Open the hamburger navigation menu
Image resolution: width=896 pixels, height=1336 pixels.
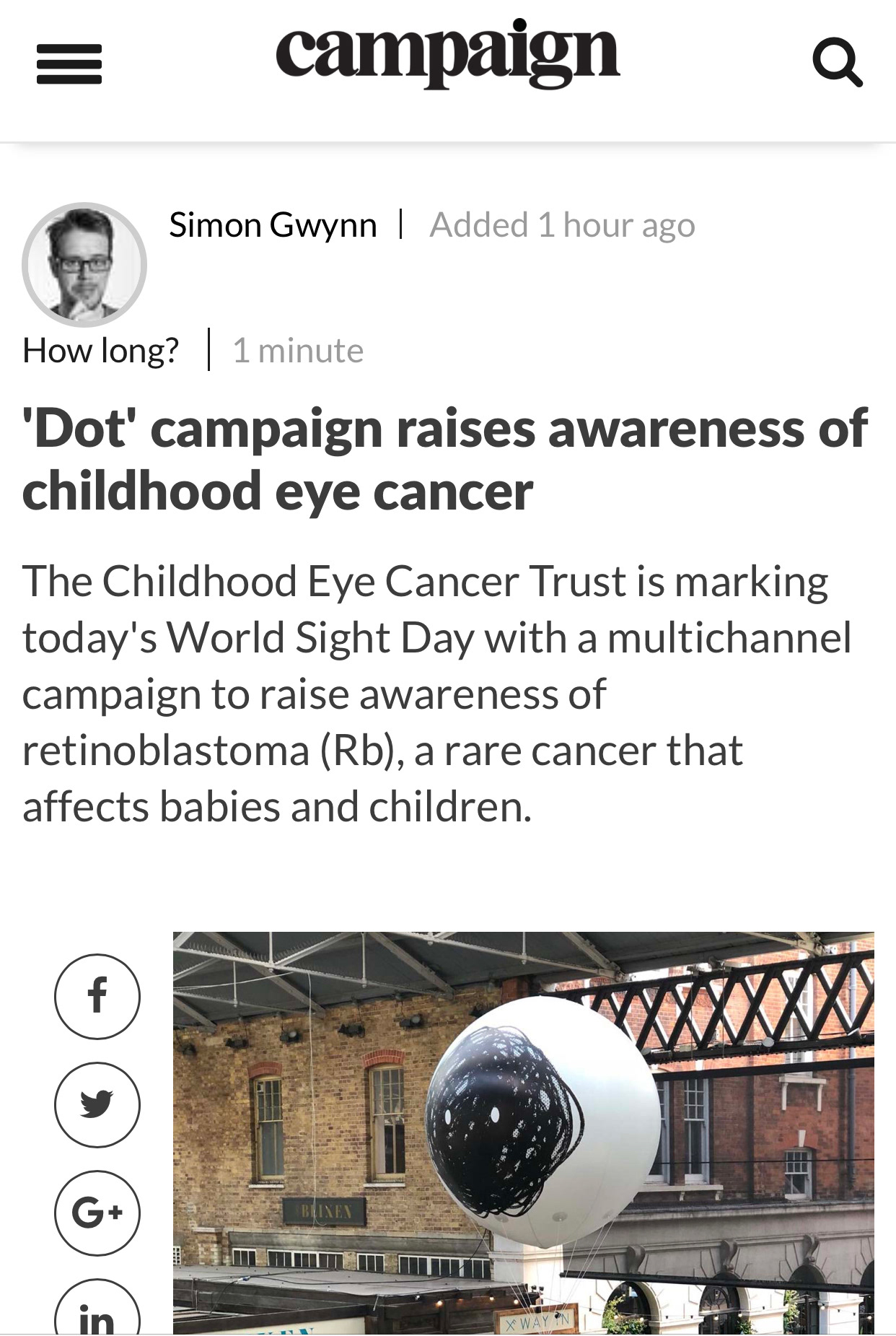[x=69, y=64]
